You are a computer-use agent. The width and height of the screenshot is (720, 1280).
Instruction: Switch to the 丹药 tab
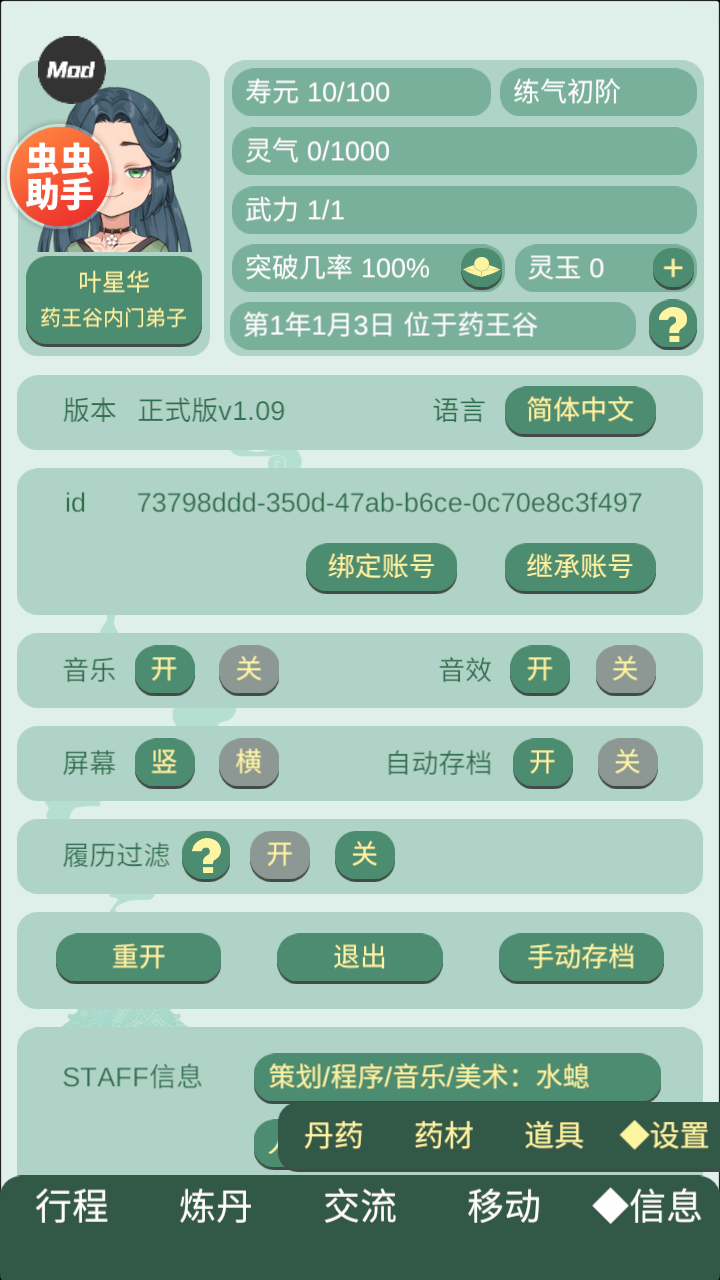coord(334,1136)
